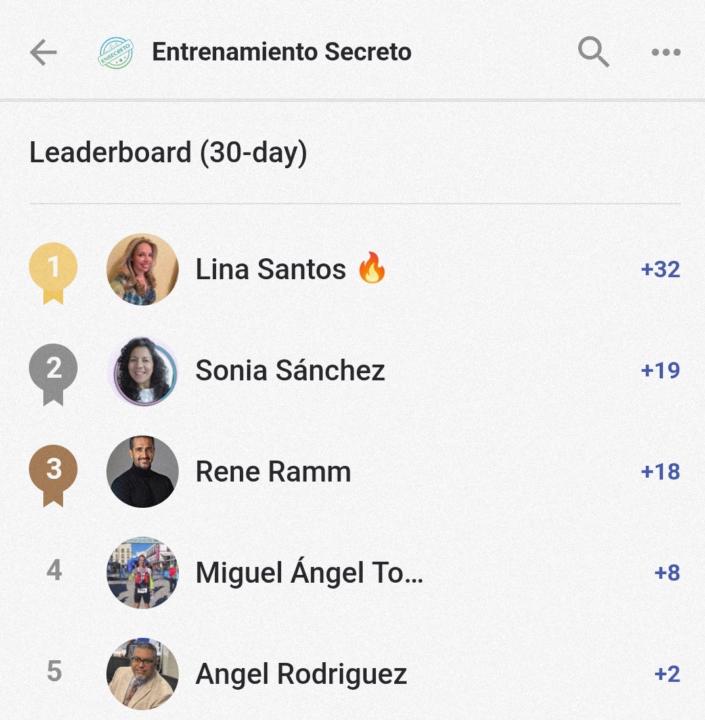The width and height of the screenshot is (705, 720).
Task: Open the fourth-place Miguel Ángel entry
Action: 309,572
